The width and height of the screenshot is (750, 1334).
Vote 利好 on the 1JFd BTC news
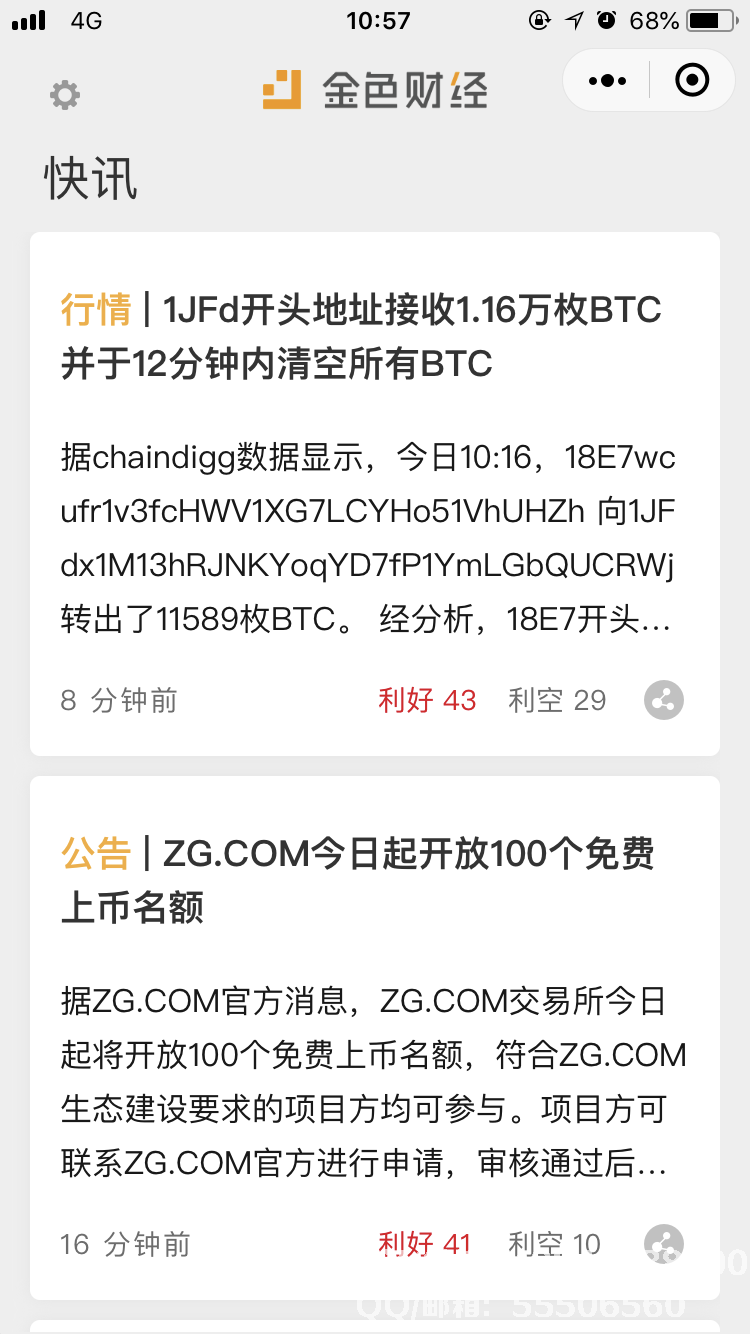[427, 700]
